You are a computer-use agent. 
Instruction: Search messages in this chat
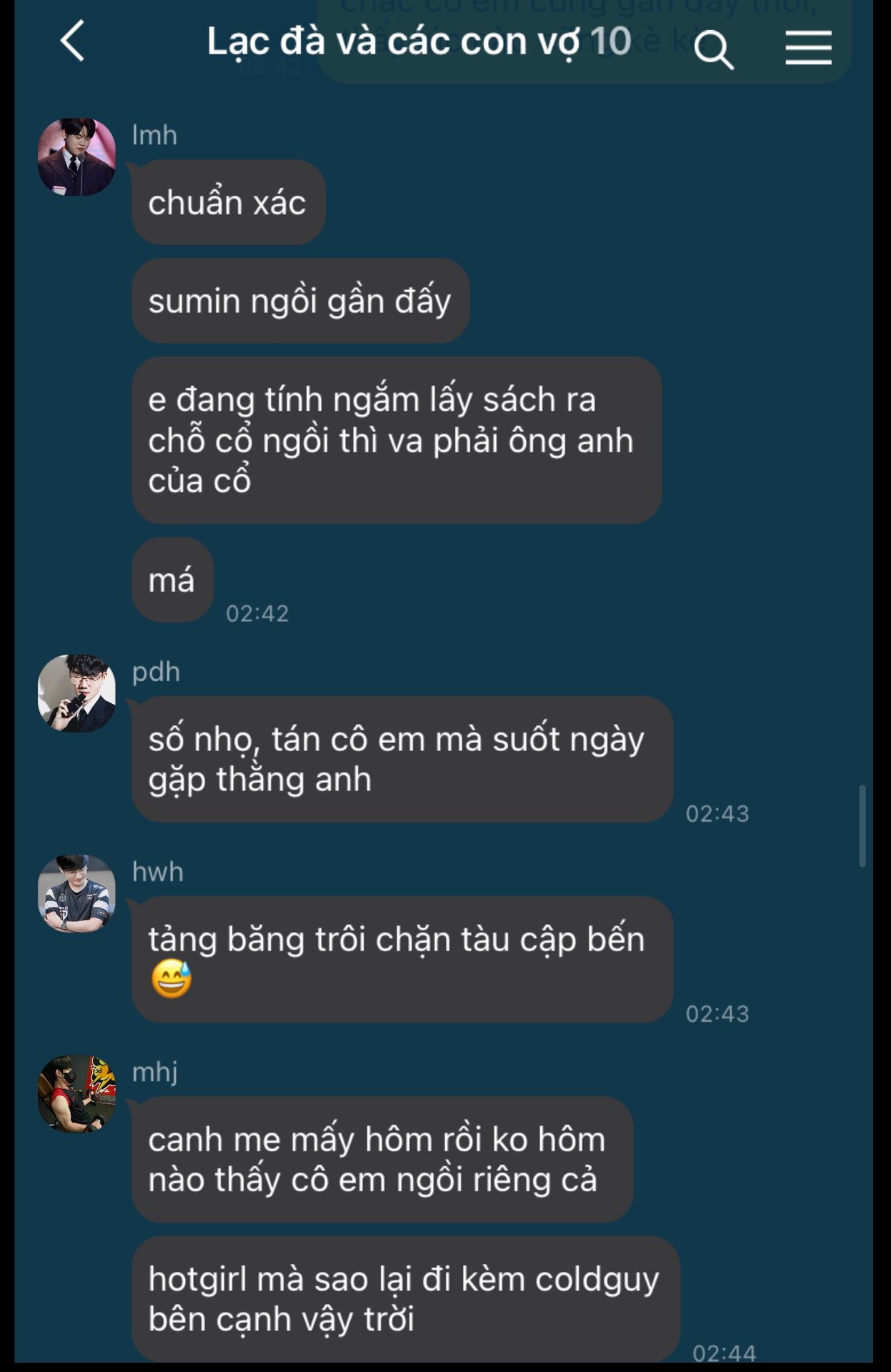[x=713, y=49]
